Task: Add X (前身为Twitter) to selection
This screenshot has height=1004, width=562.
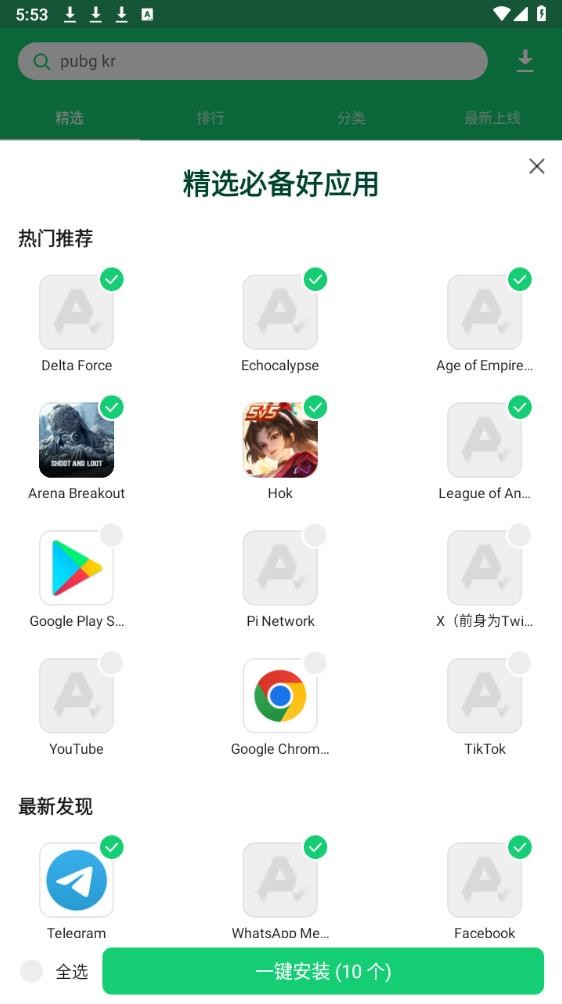Action: (x=519, y=535)
